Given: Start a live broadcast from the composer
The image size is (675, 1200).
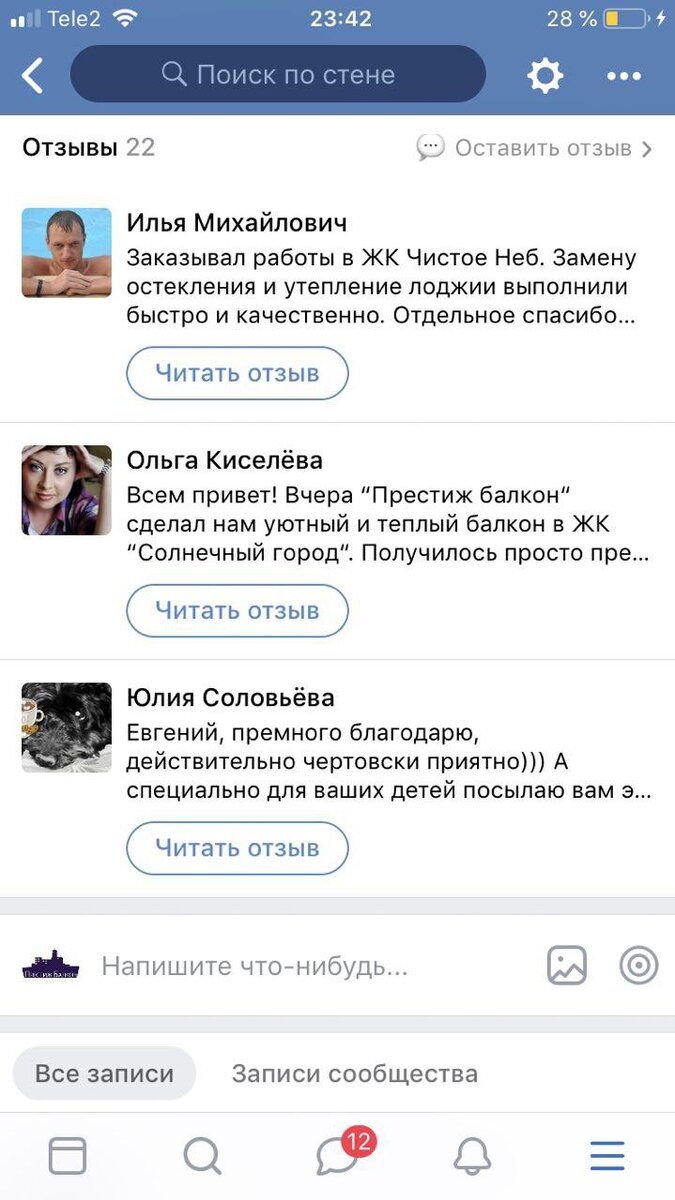Looking at the screenshot, I should [x=639, y=966].
